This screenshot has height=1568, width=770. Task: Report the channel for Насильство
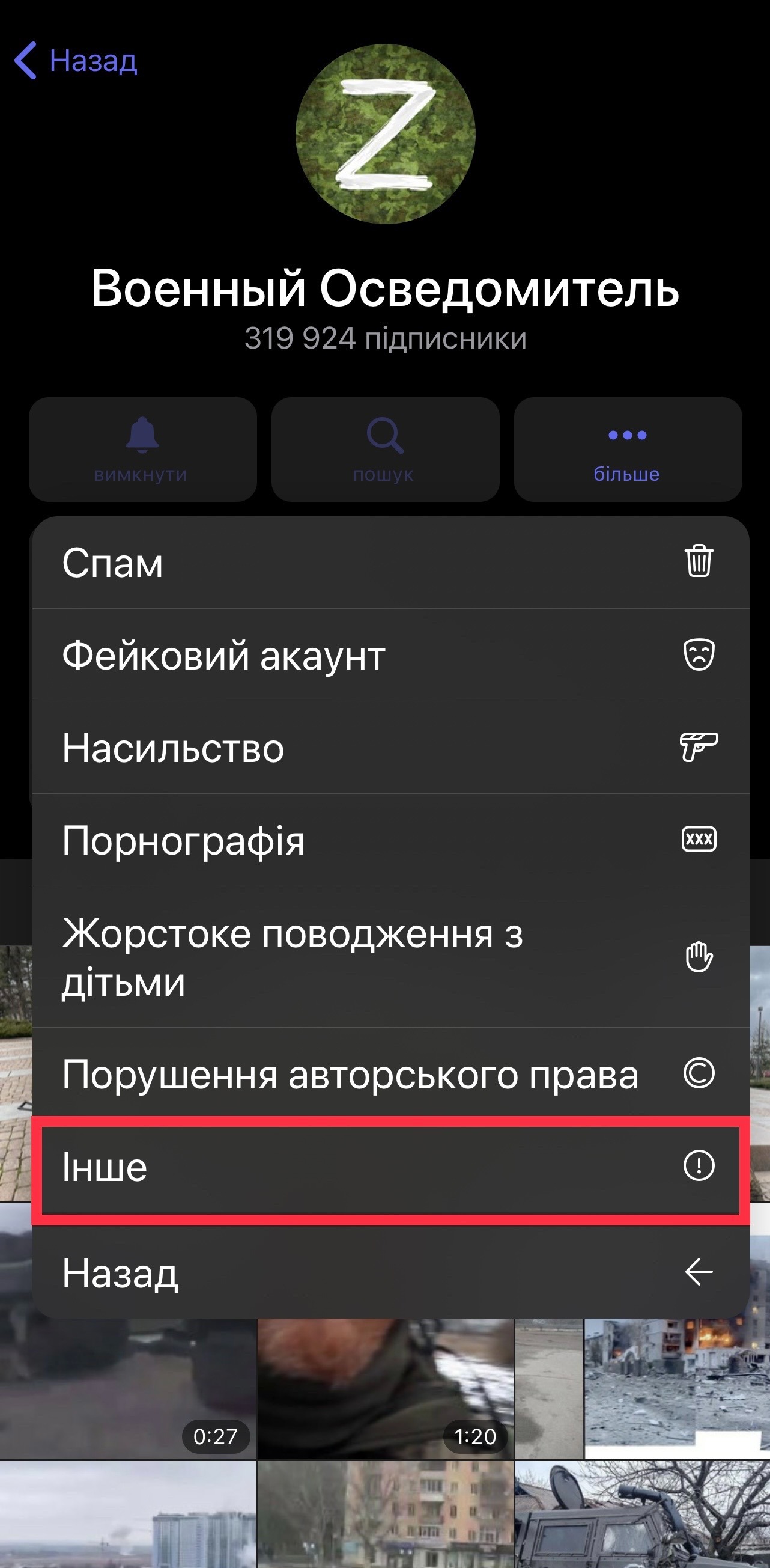coord(390,748)
